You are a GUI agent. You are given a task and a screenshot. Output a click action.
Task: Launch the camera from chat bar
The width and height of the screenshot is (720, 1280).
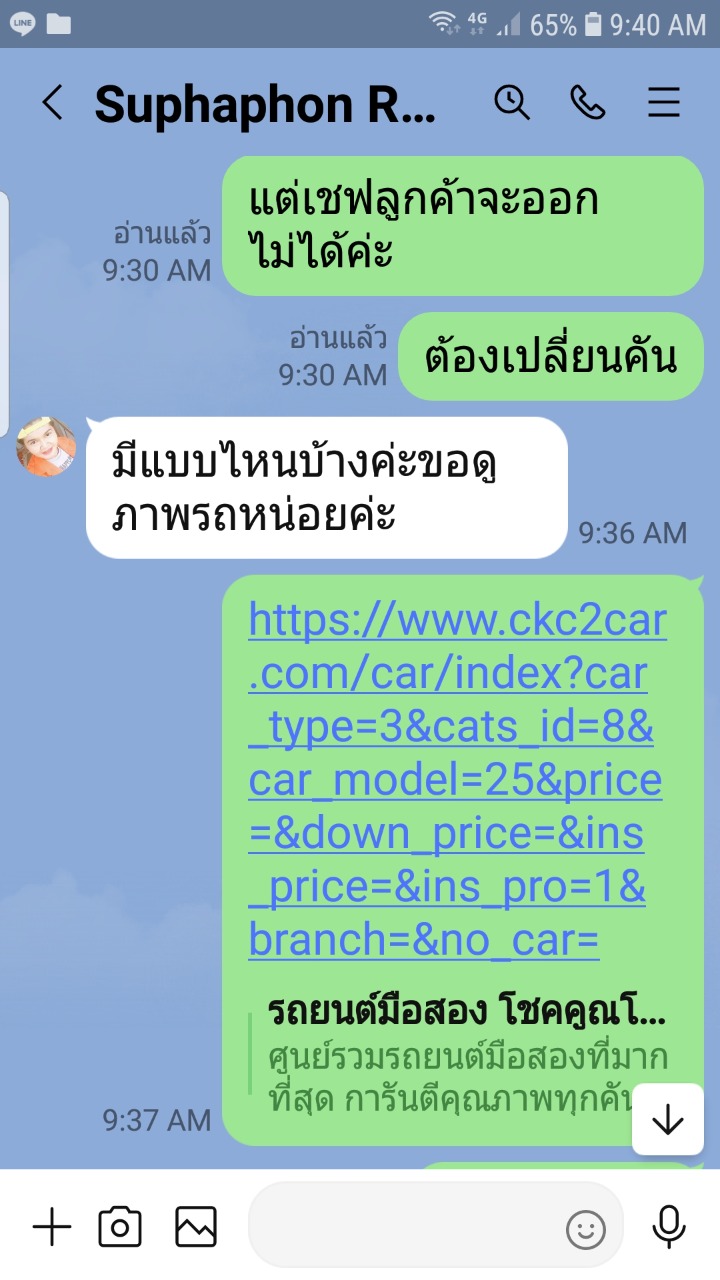120,1226
